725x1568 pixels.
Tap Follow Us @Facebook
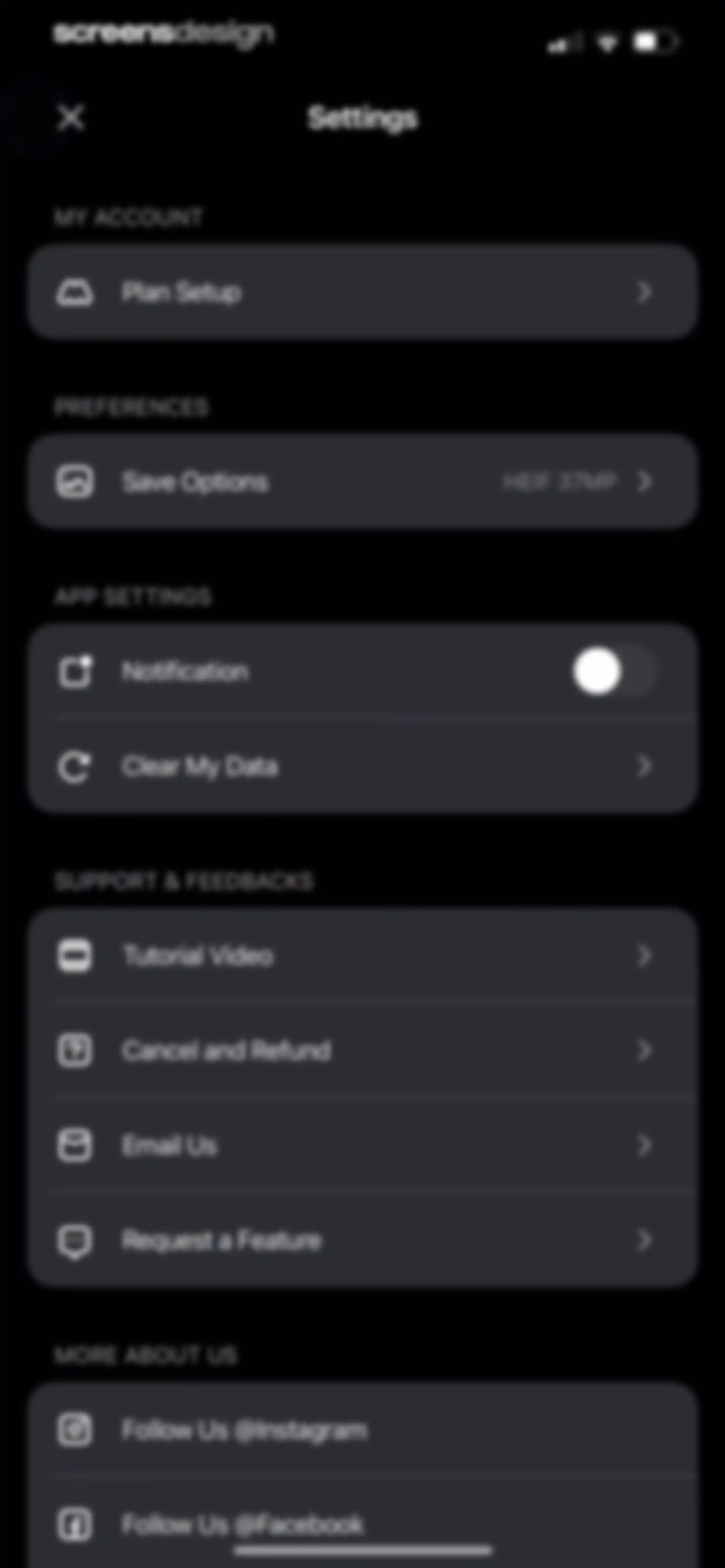tap(362, 1523)
